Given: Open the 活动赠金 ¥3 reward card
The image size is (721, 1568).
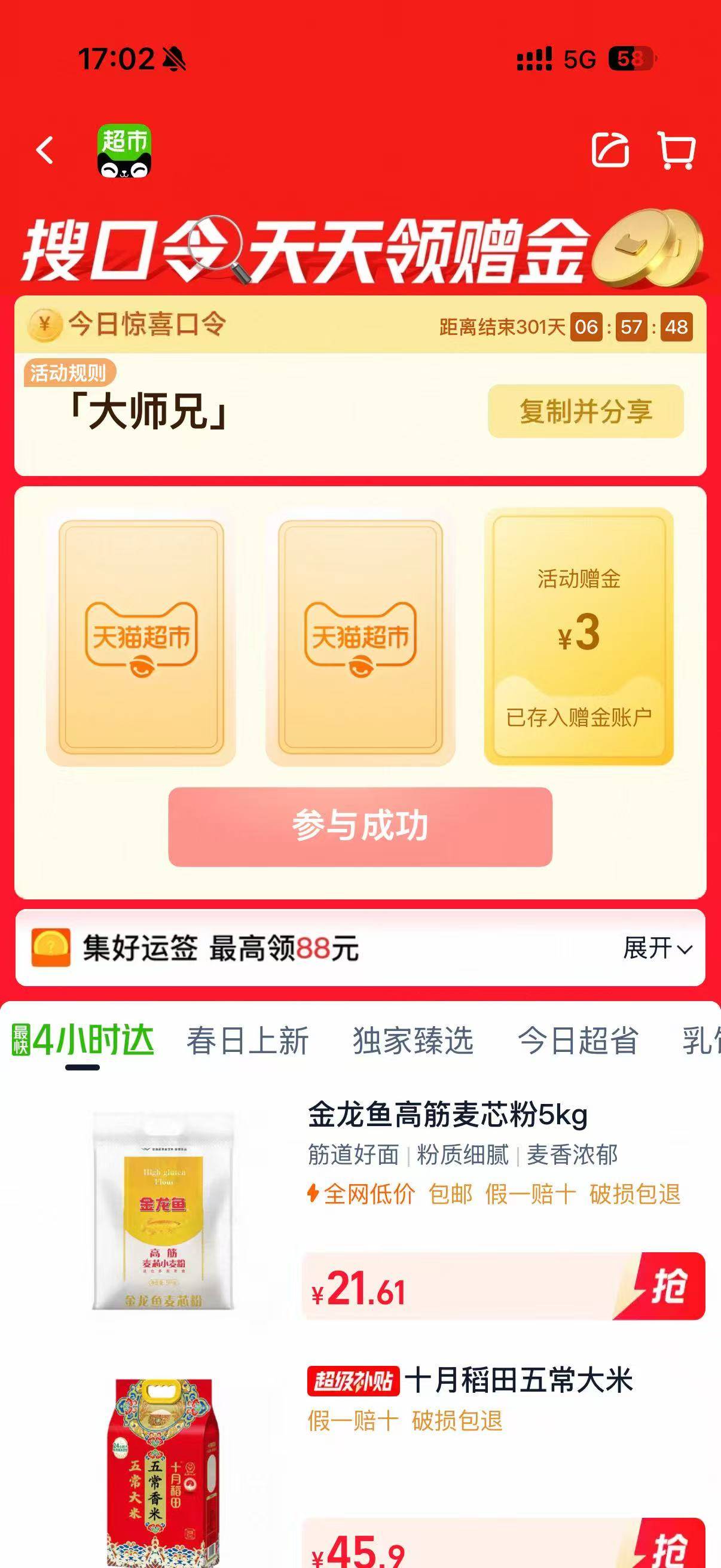Looking at the screenshot, I should [x=579, y=636].
